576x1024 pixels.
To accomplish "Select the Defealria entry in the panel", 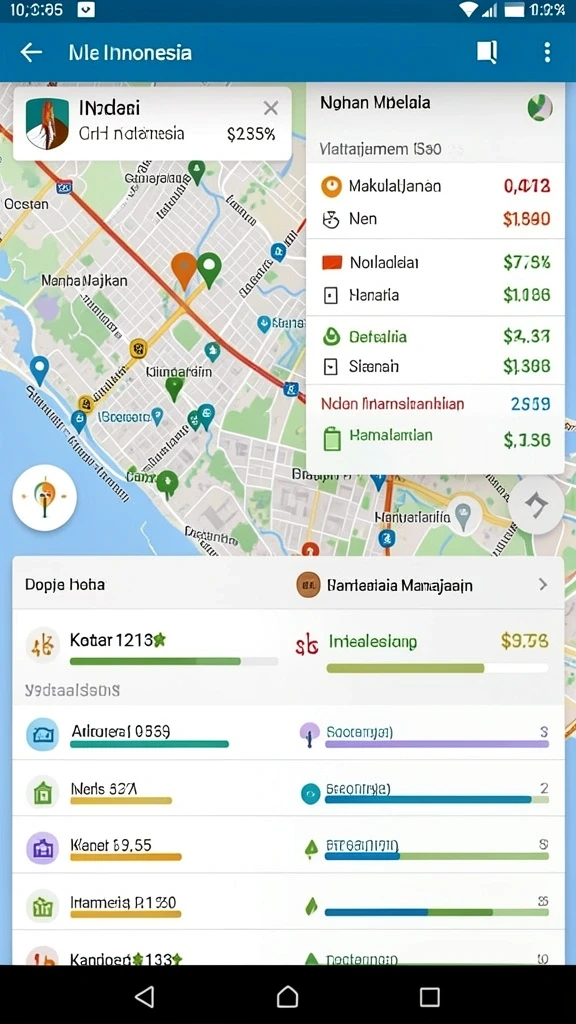I will click(435, 337).
